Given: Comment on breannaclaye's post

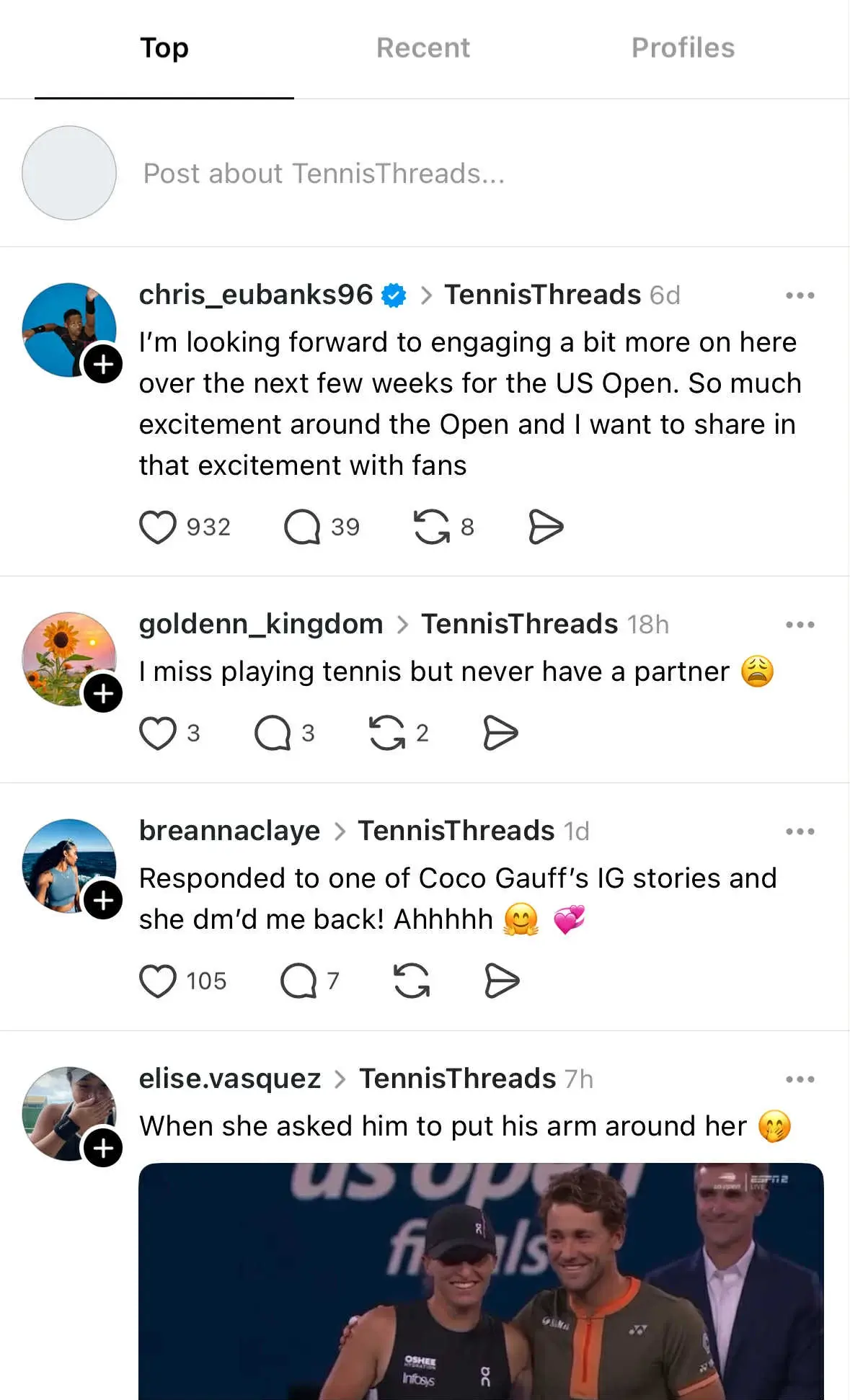Looking at the screenshot, I should point(298,981).
